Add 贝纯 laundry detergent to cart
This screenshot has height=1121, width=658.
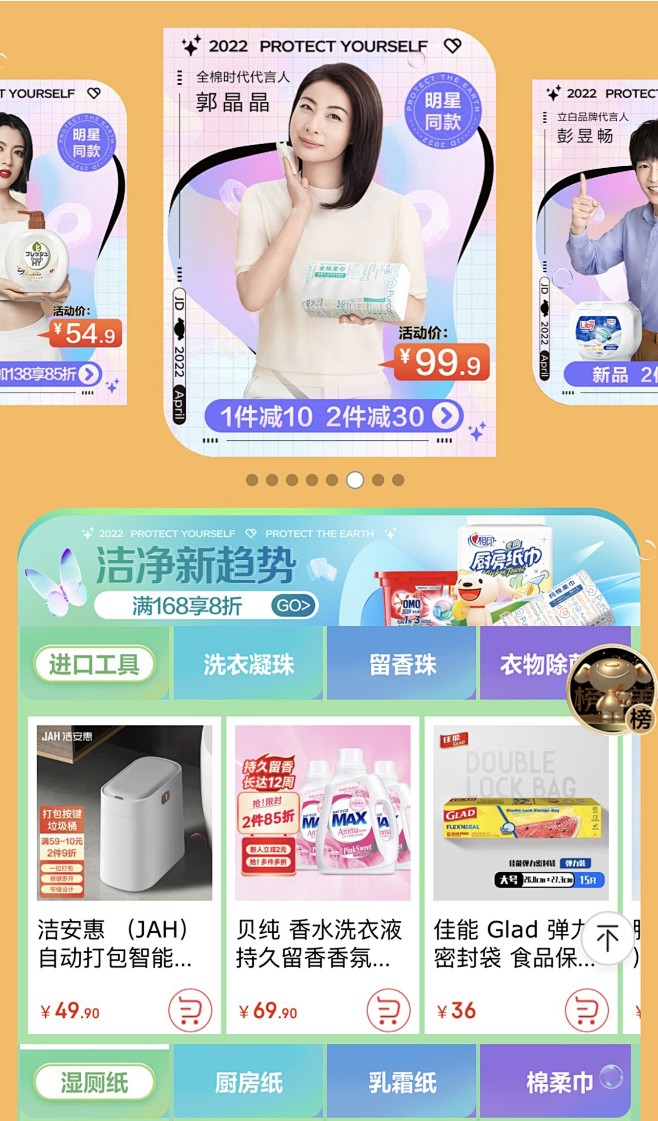(x=388, y=1010)
